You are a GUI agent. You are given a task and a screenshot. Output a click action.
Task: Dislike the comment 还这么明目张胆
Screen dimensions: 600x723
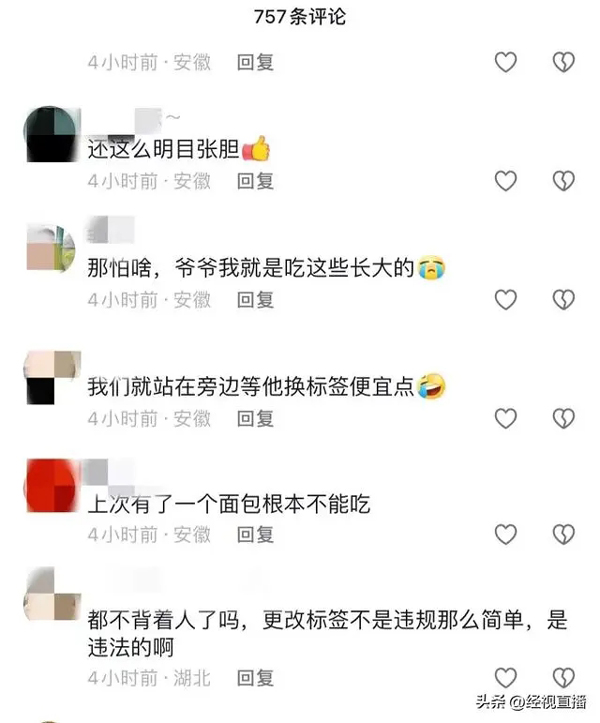564,180
